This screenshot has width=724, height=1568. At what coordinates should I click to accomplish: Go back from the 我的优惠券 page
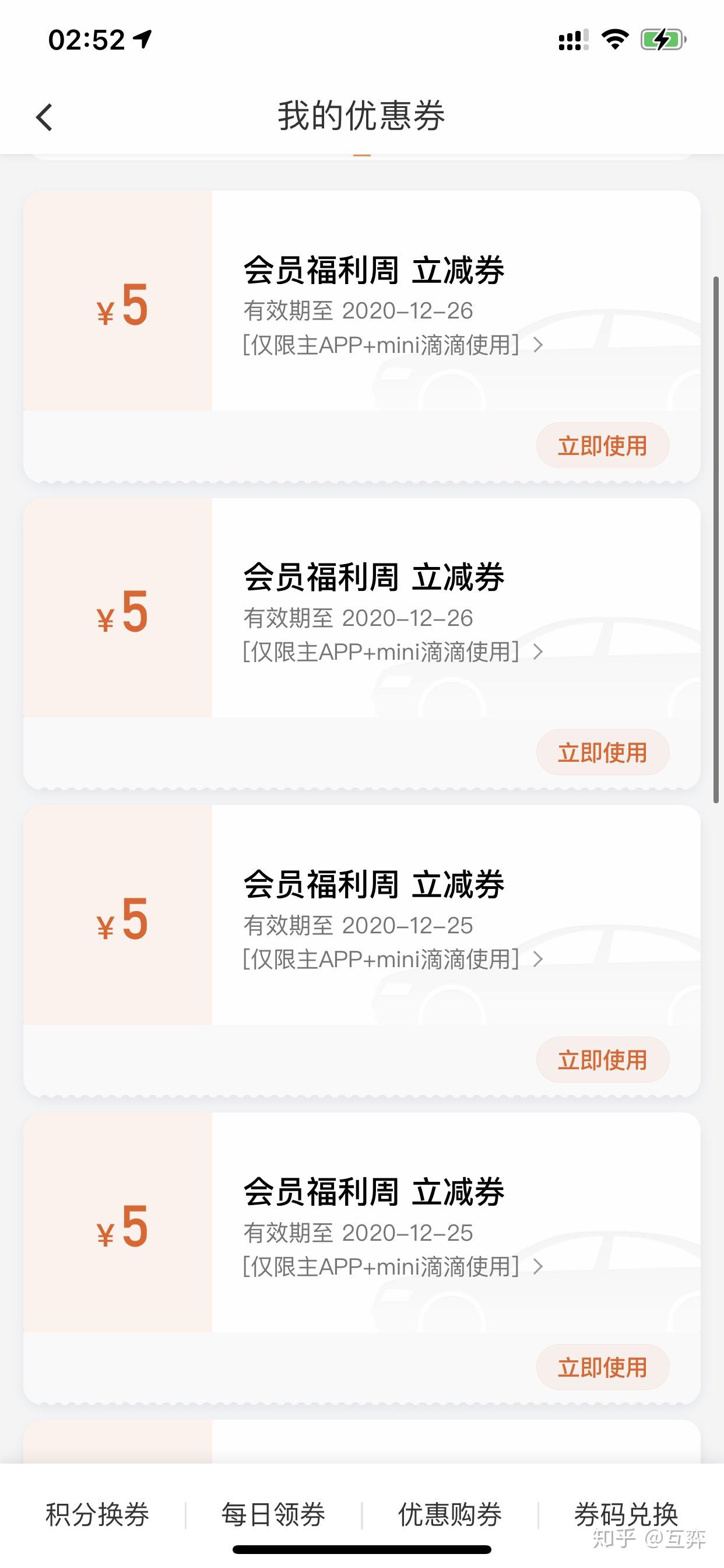point(44,117)
